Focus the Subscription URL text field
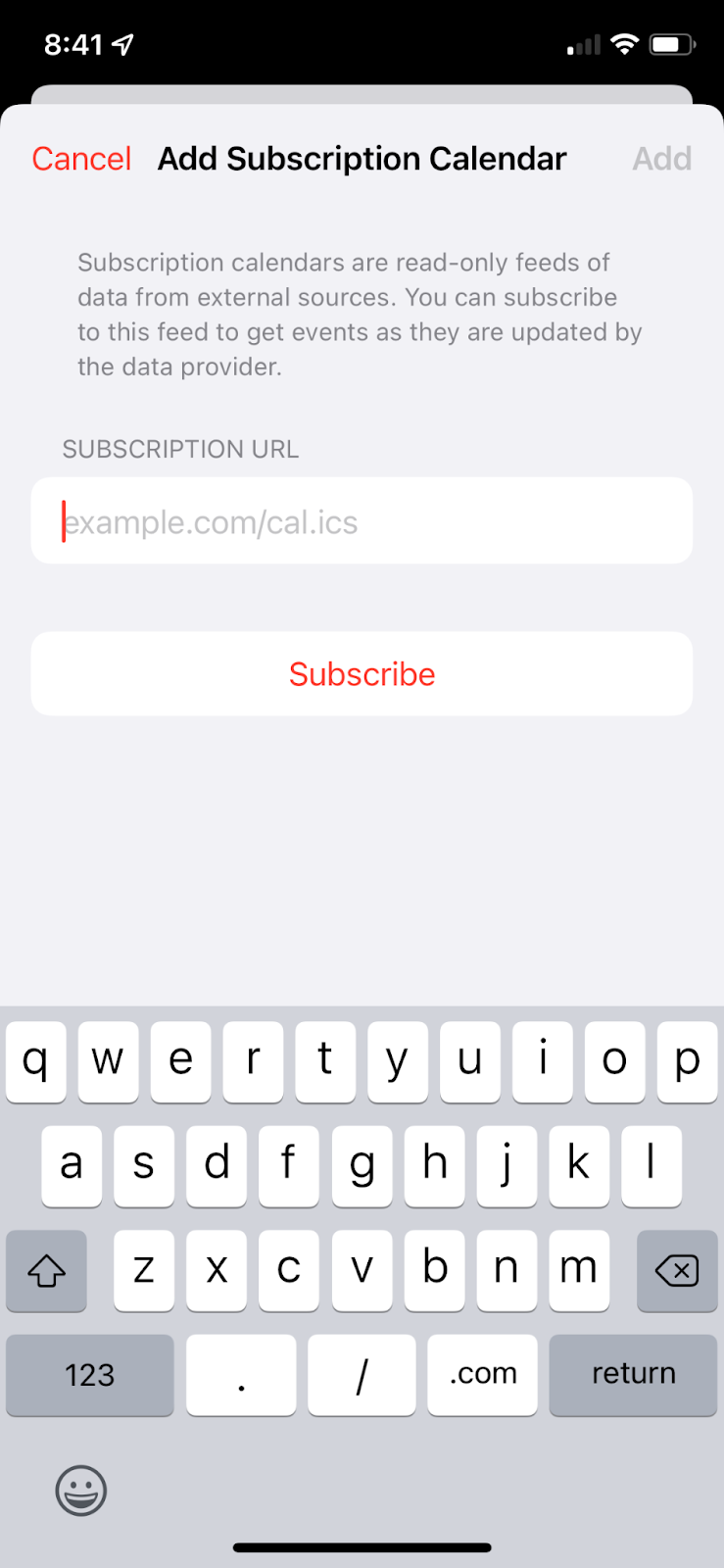This screenshot has width=724, height=1568. tap(362, 521)
